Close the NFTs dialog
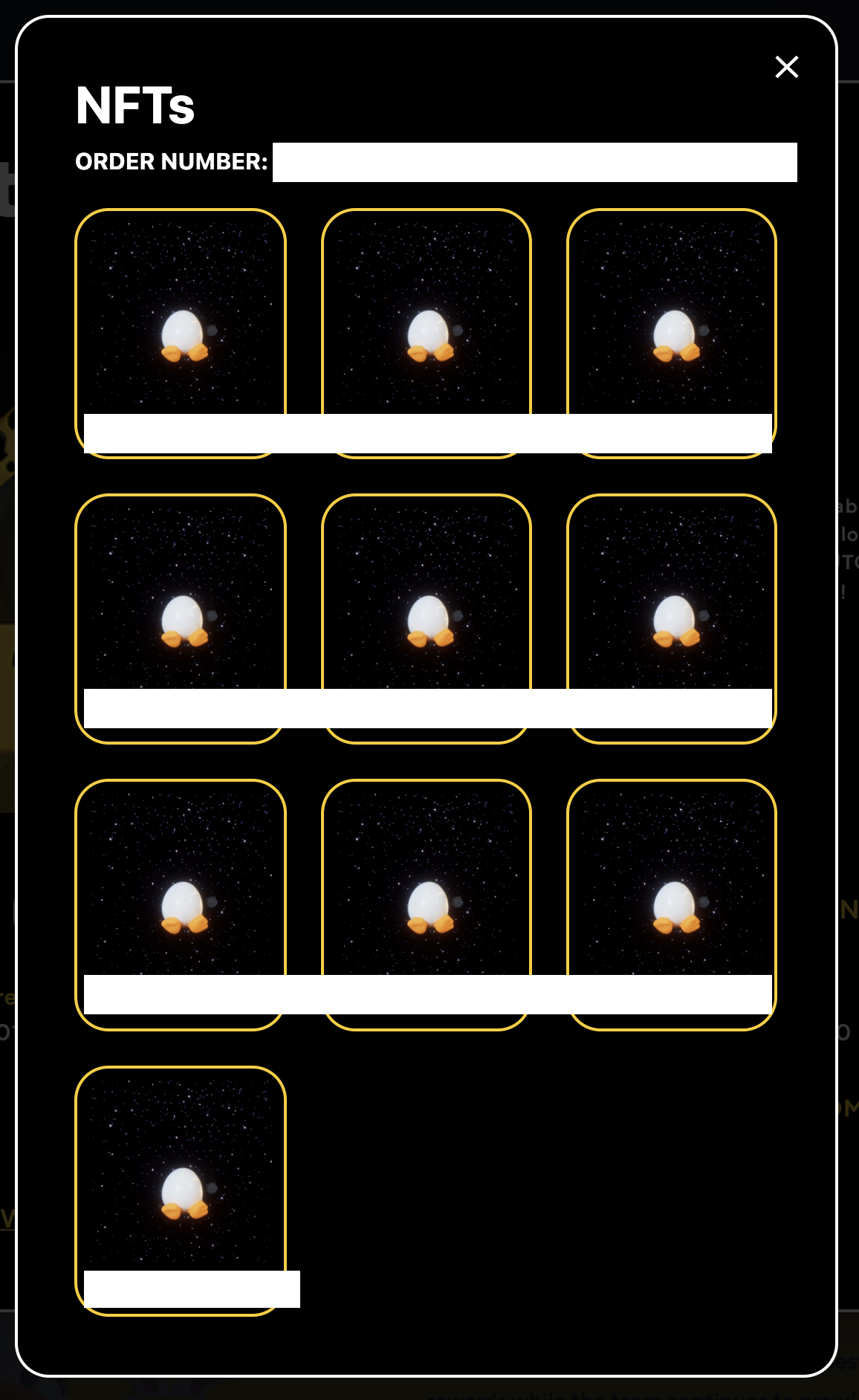This screenshot has width=859, height=1400. coord(786,67)
